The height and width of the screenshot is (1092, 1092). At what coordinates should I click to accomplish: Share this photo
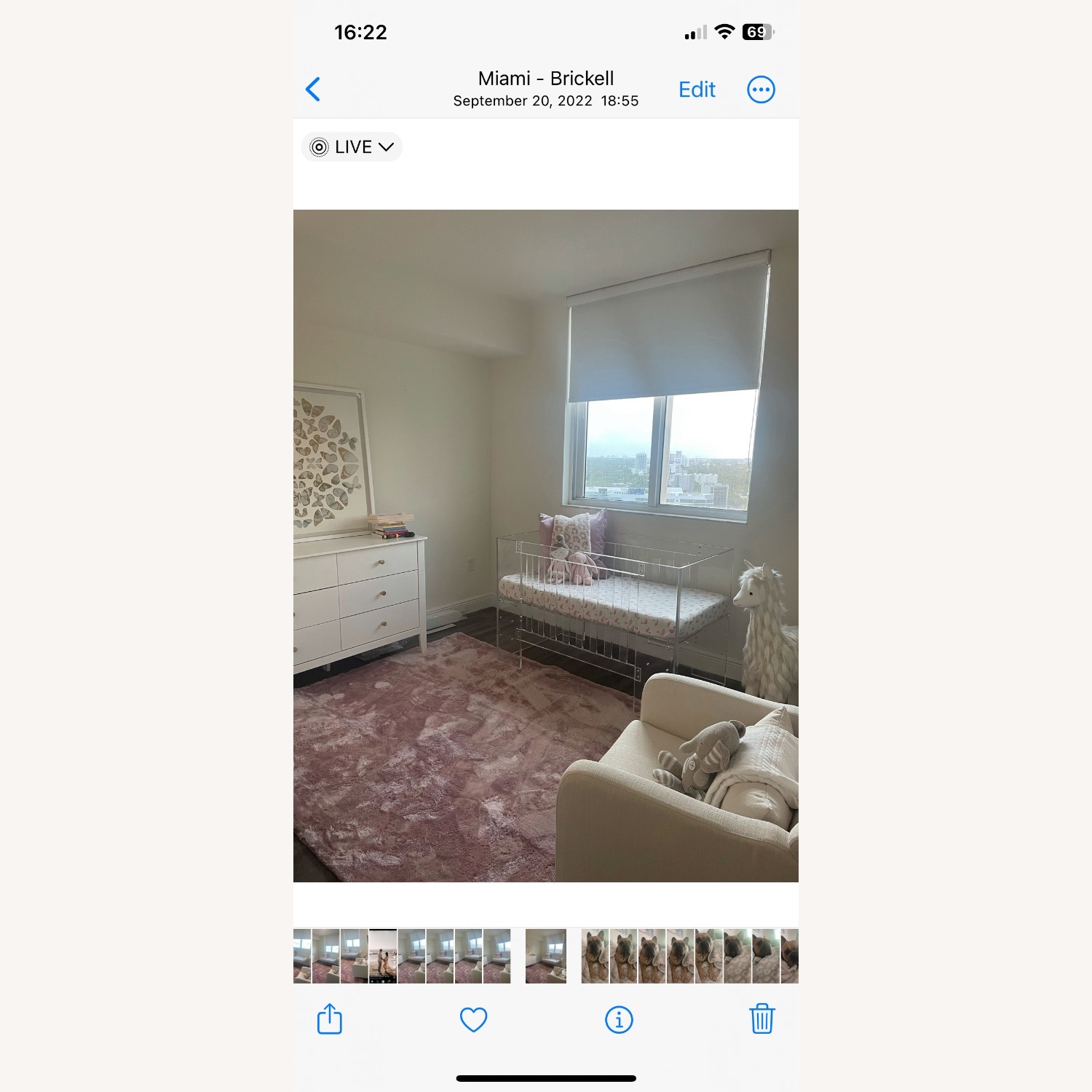(330, 1018)
